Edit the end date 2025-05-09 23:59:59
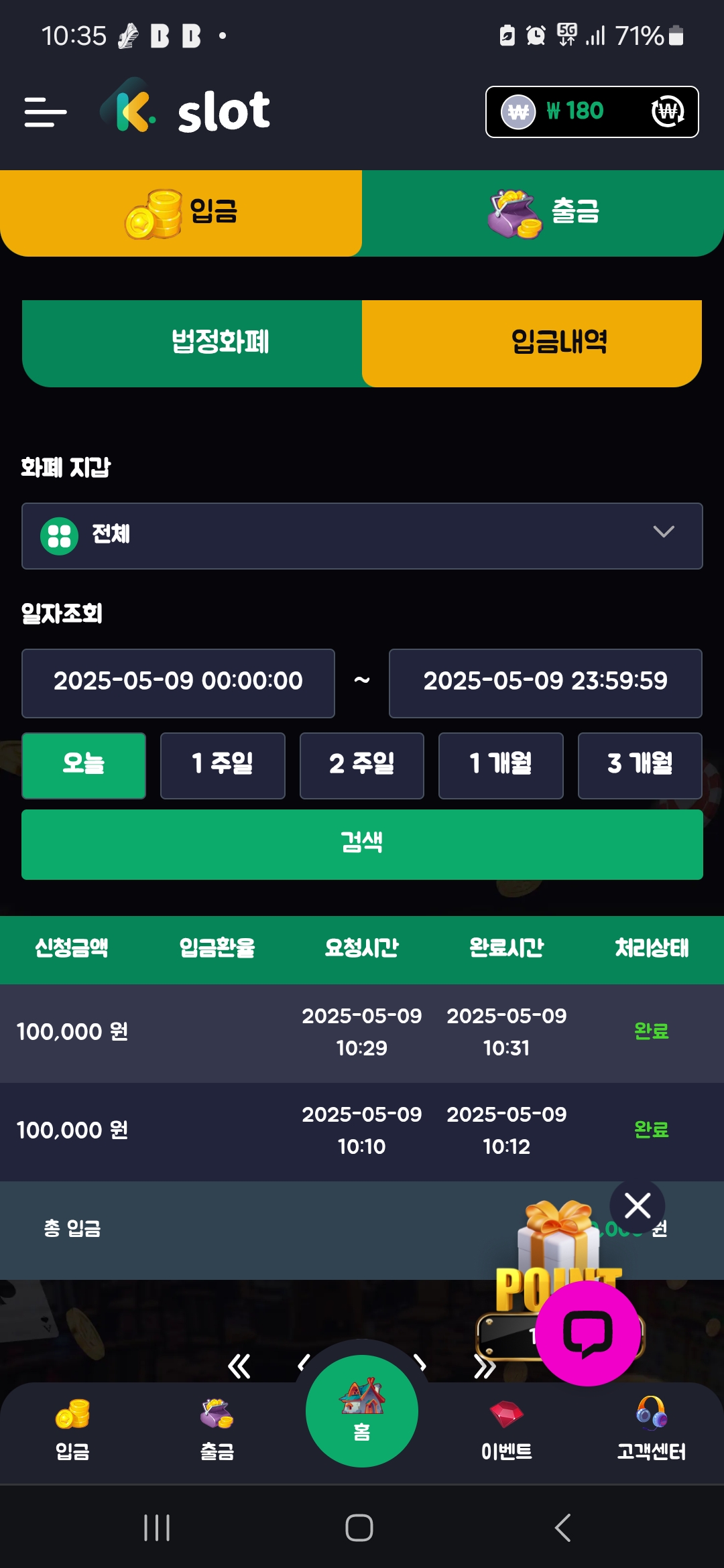 (545, 682)
